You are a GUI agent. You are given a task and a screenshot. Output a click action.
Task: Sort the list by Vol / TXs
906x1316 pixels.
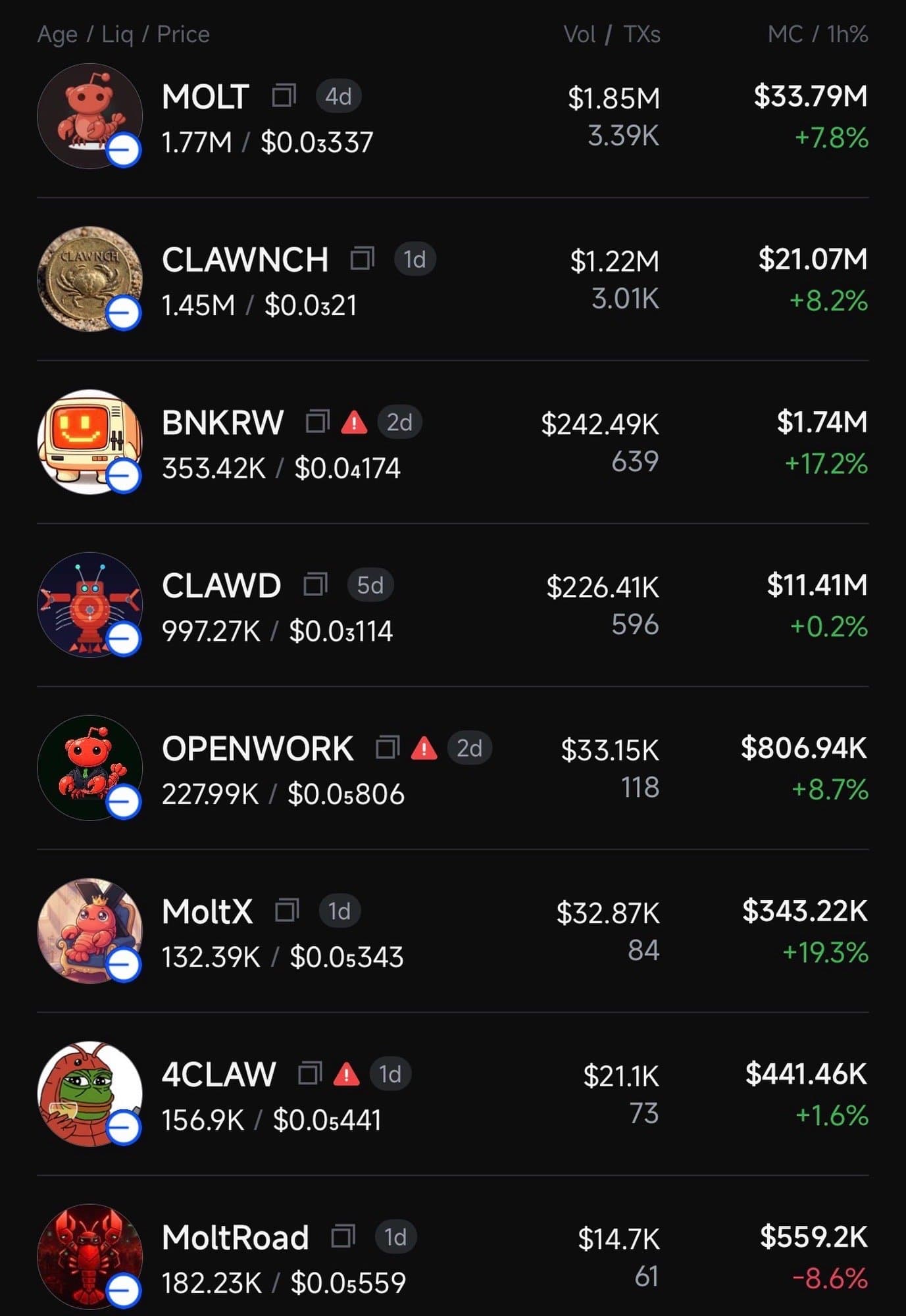pos(612,34)
